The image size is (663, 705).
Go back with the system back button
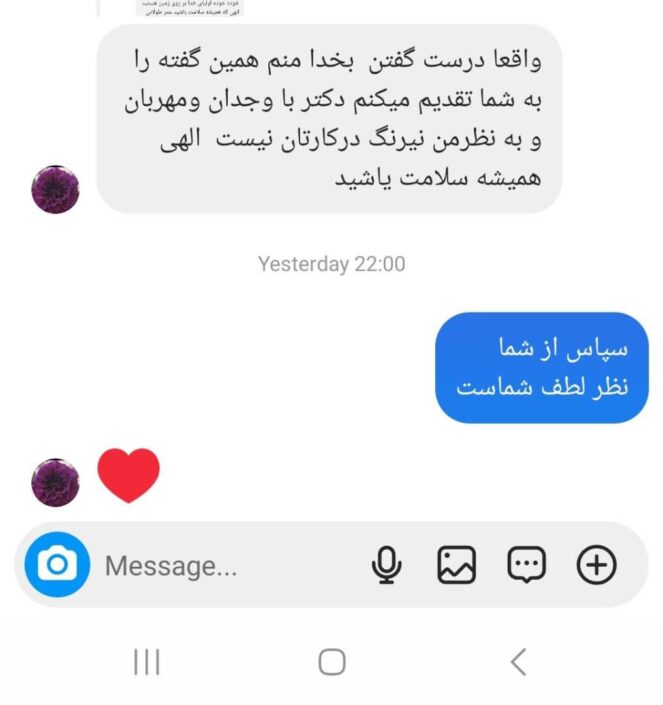pyautogui.click(x=518, y=661)
